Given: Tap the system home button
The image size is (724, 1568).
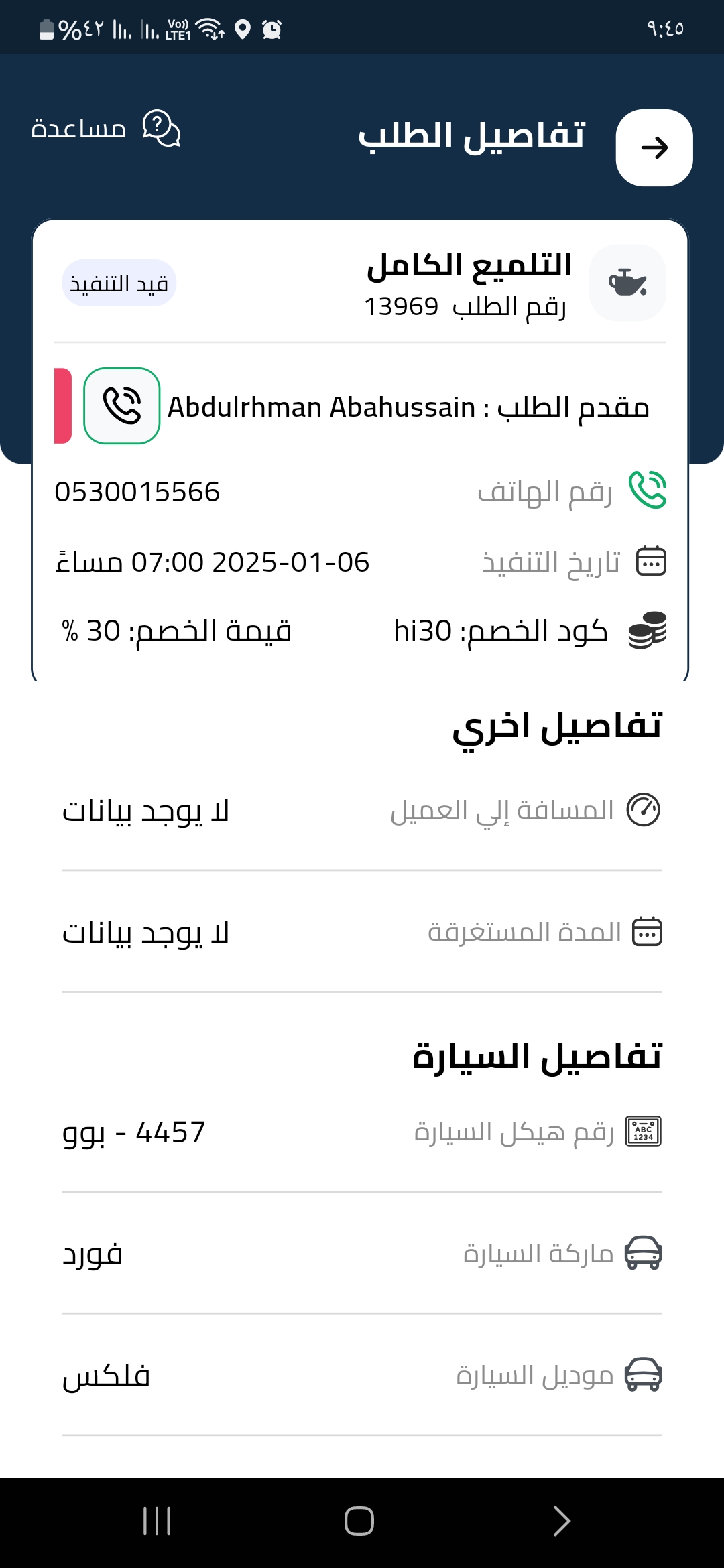Looking at the screenshot, I should 359,1521.
